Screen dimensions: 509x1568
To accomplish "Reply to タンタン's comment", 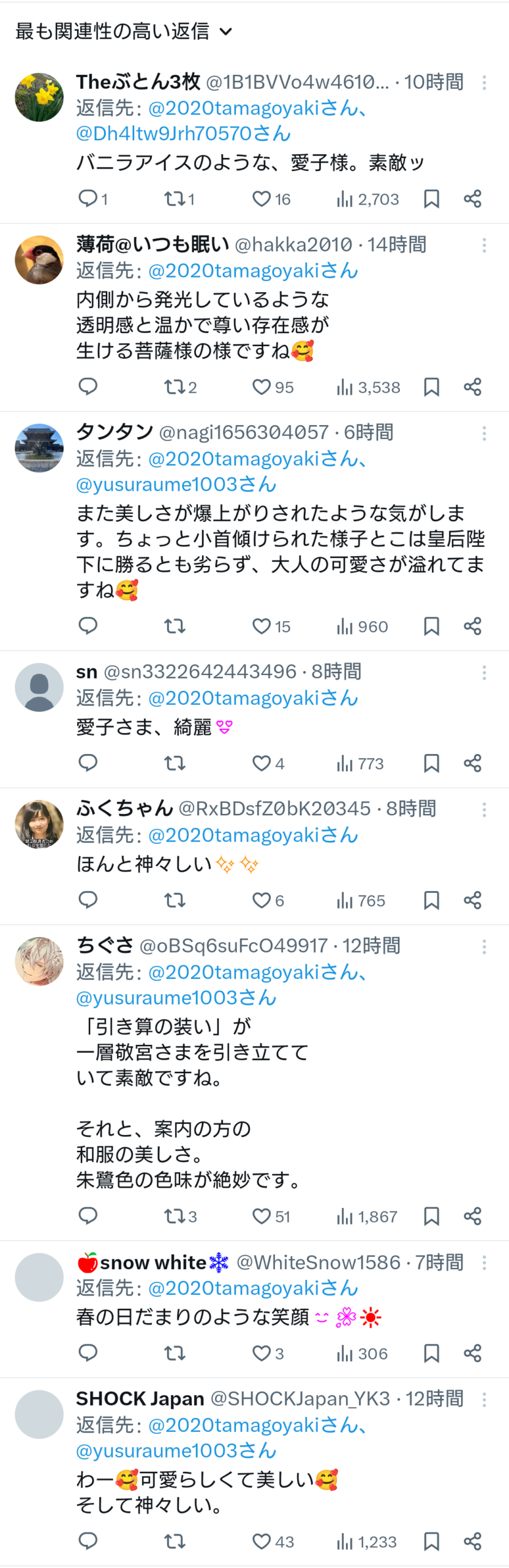I will pos(88,626).
